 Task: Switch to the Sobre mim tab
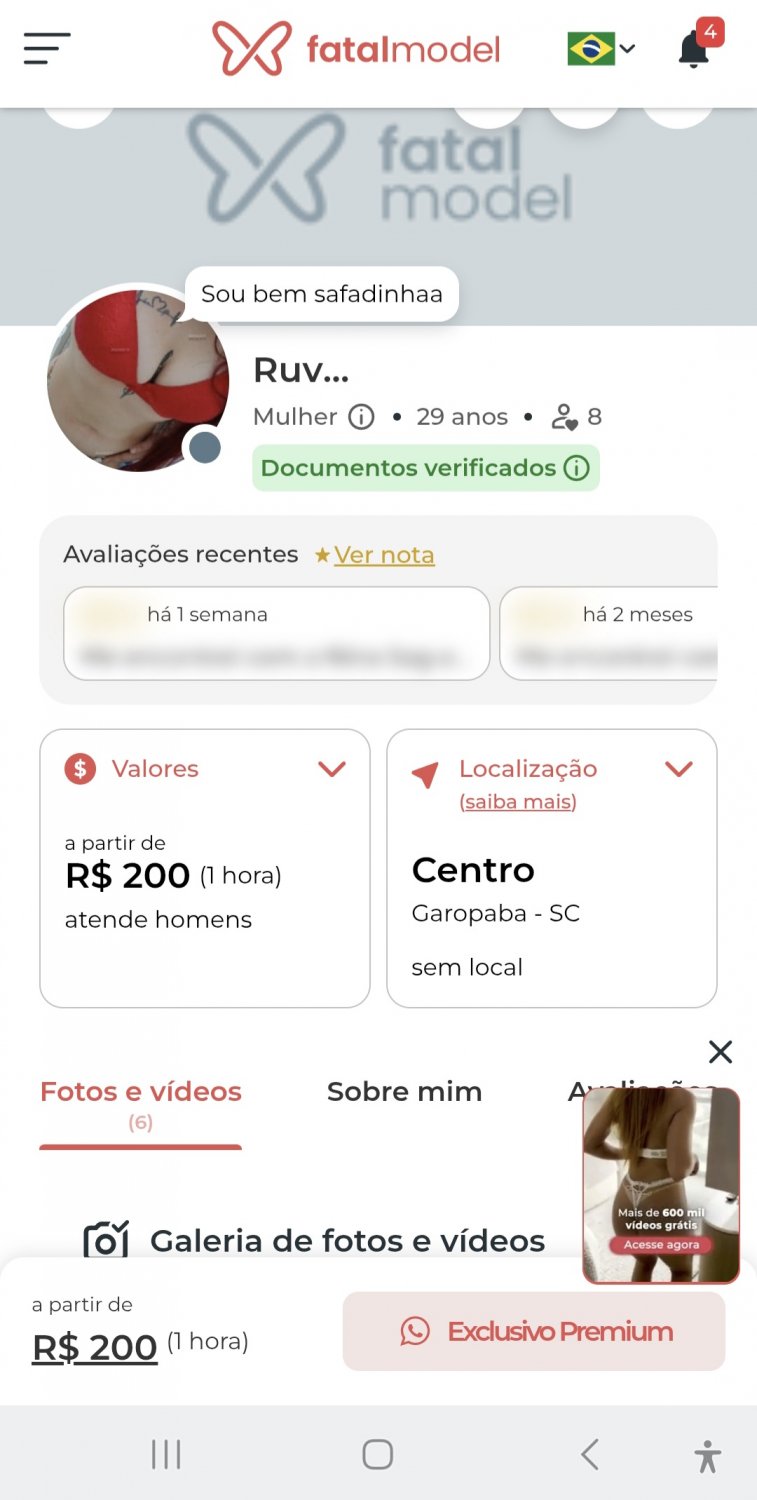[404, 1092]
